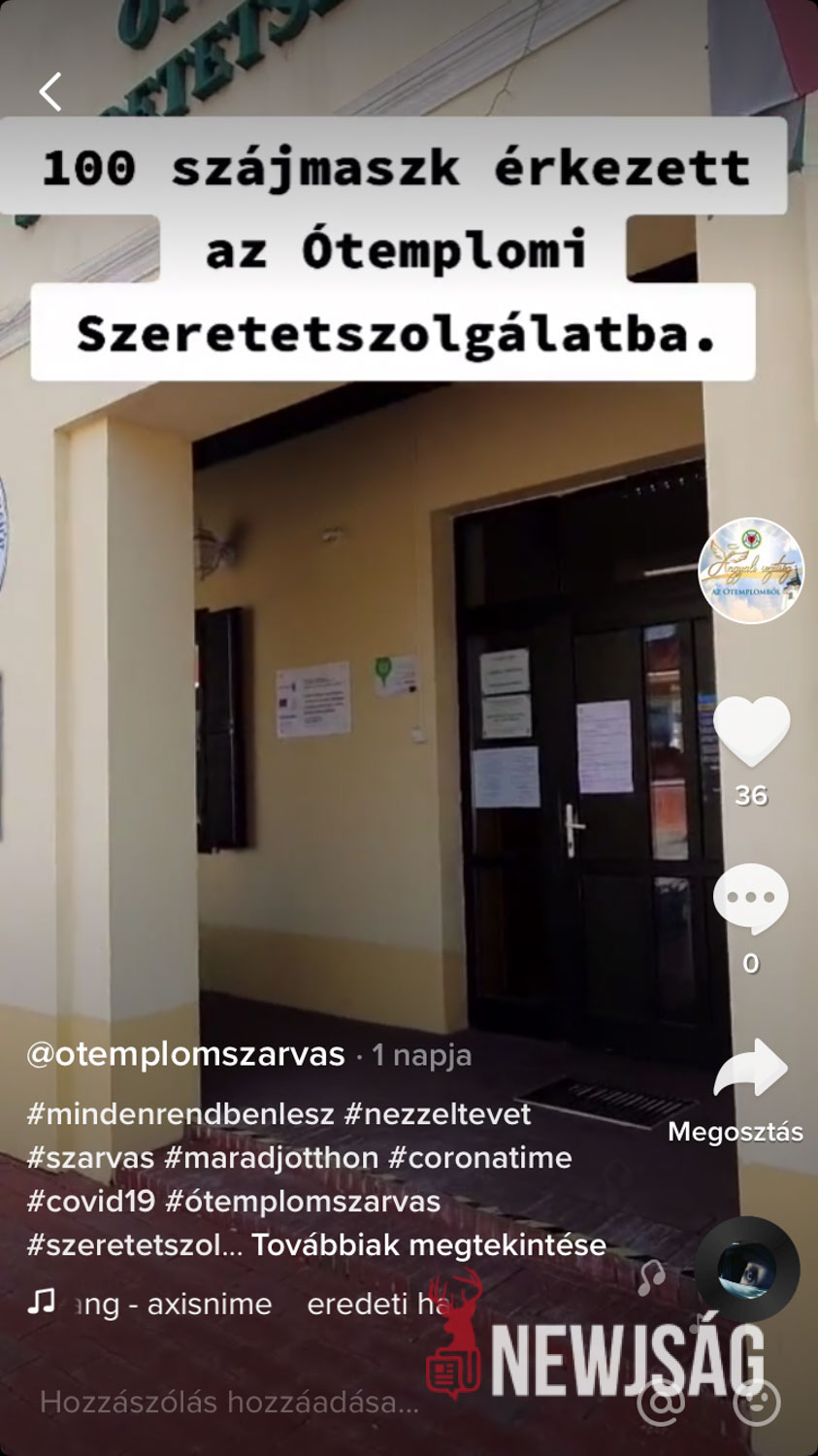The image size is (818, 1456).
Task: Open the #mindenrendbenlesz hashtag
Action: [x=180, y=1114]
